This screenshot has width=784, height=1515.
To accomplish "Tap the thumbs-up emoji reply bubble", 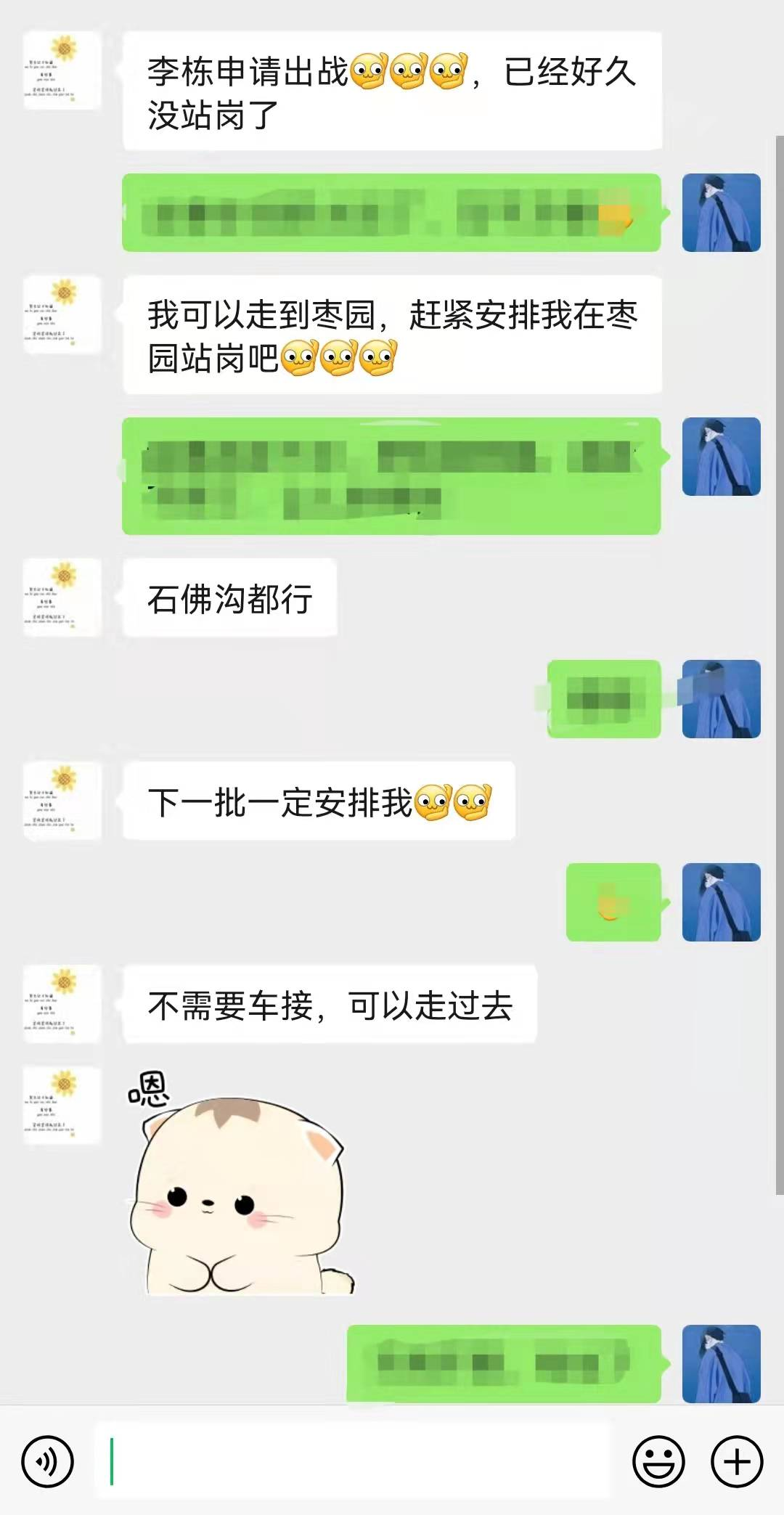I will 613,900.
